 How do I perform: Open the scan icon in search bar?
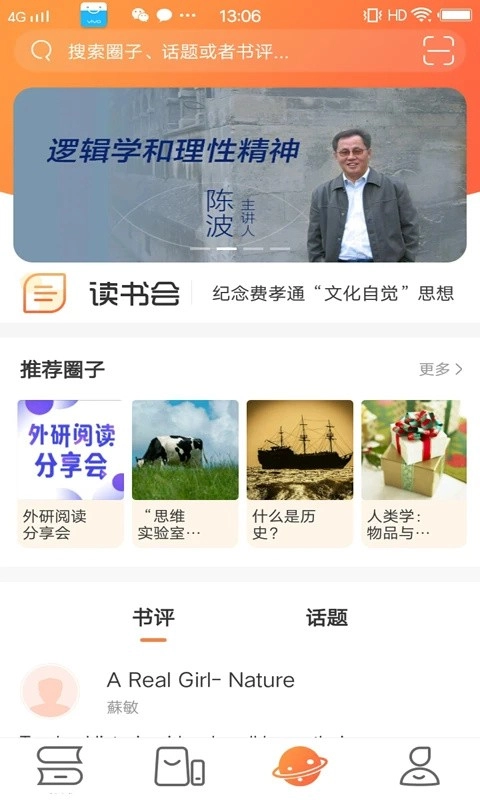[438, 51]
